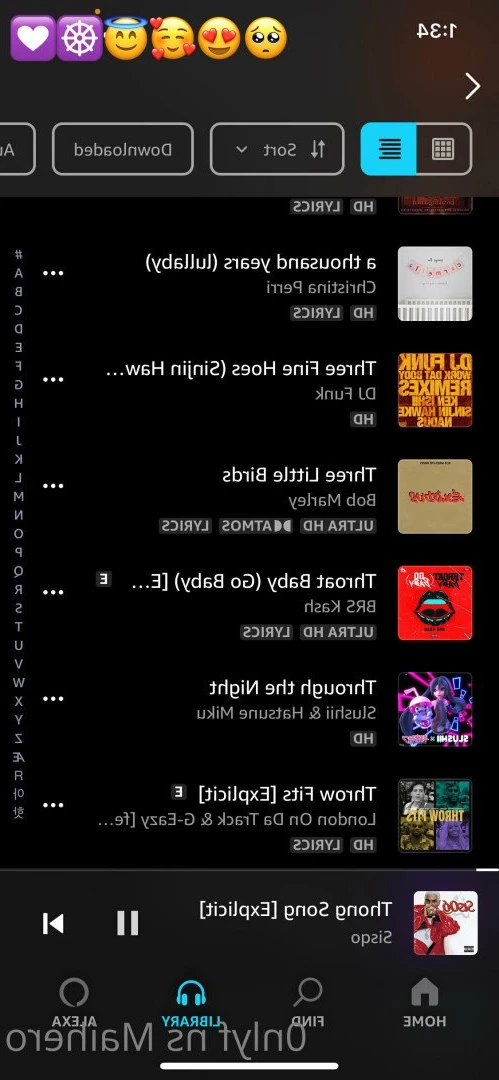The image size is (499, 1080).
Task: Filter by Downloaded songs
Action: click(x=123, y=149)
